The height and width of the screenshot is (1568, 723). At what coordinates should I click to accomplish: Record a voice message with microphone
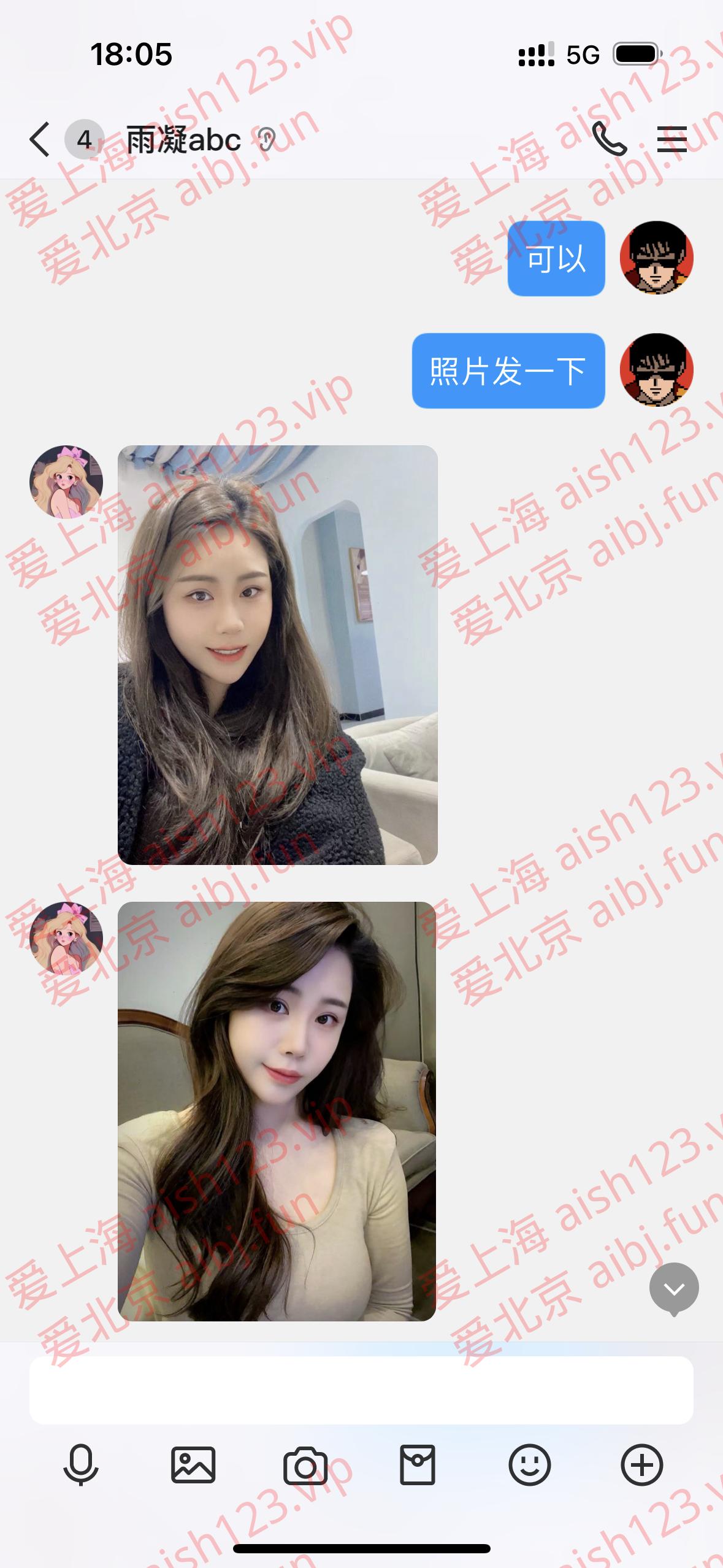81,1465
